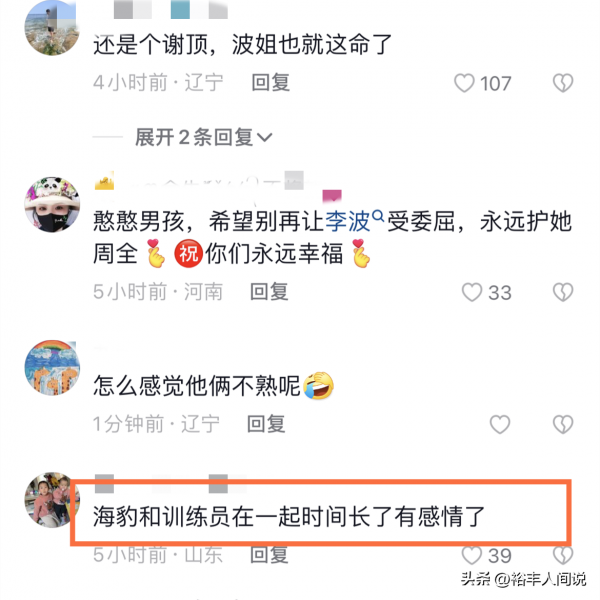Reply to the 怎么感觉他俩不熟呢 comment
The width and height of the screenshot is (600, 600).
point(268,424)
